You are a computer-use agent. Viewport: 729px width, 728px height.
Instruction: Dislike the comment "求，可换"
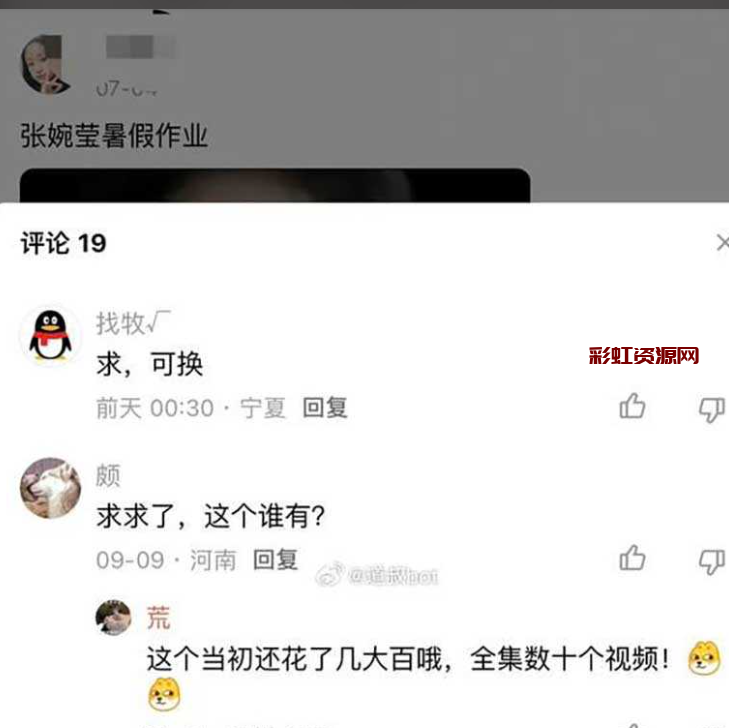point(711,408)
